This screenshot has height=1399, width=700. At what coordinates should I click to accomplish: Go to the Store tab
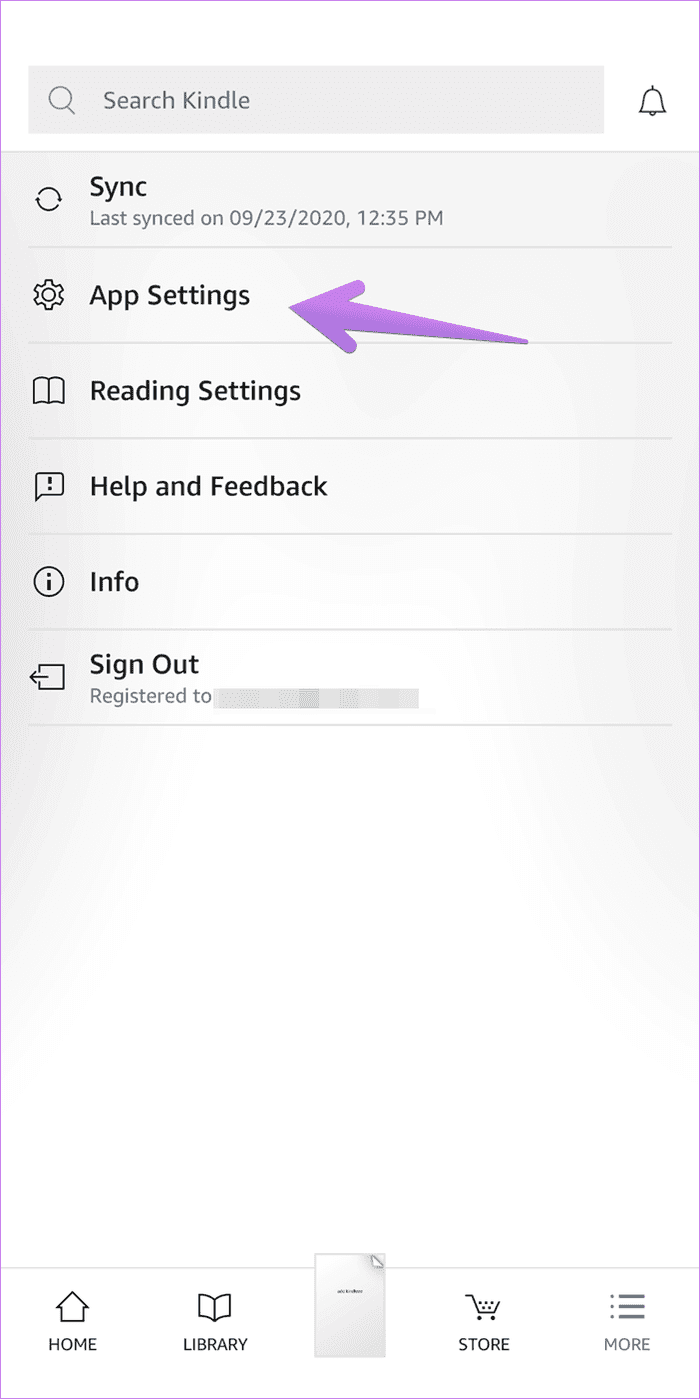[484, 1322]
